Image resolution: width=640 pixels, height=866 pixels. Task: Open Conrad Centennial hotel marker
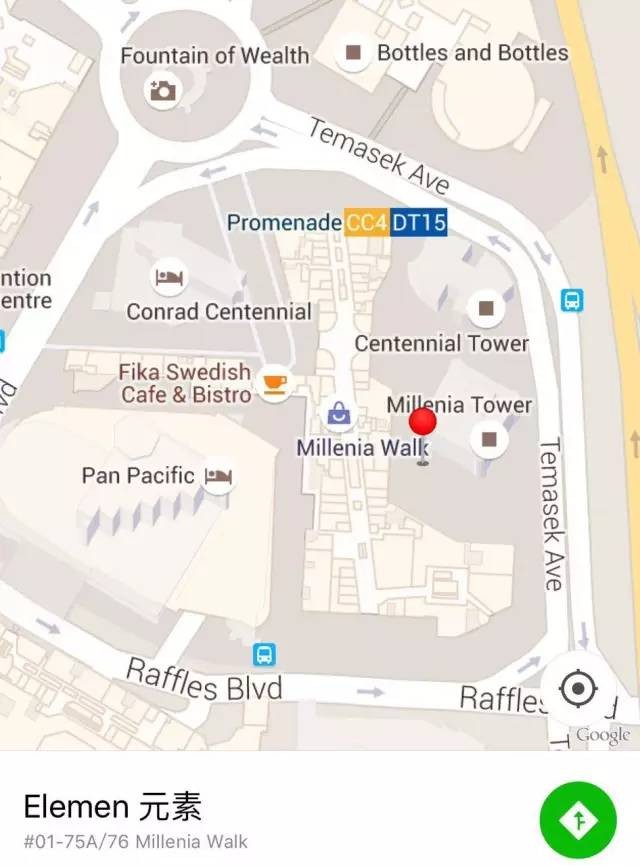coord(169,277)
